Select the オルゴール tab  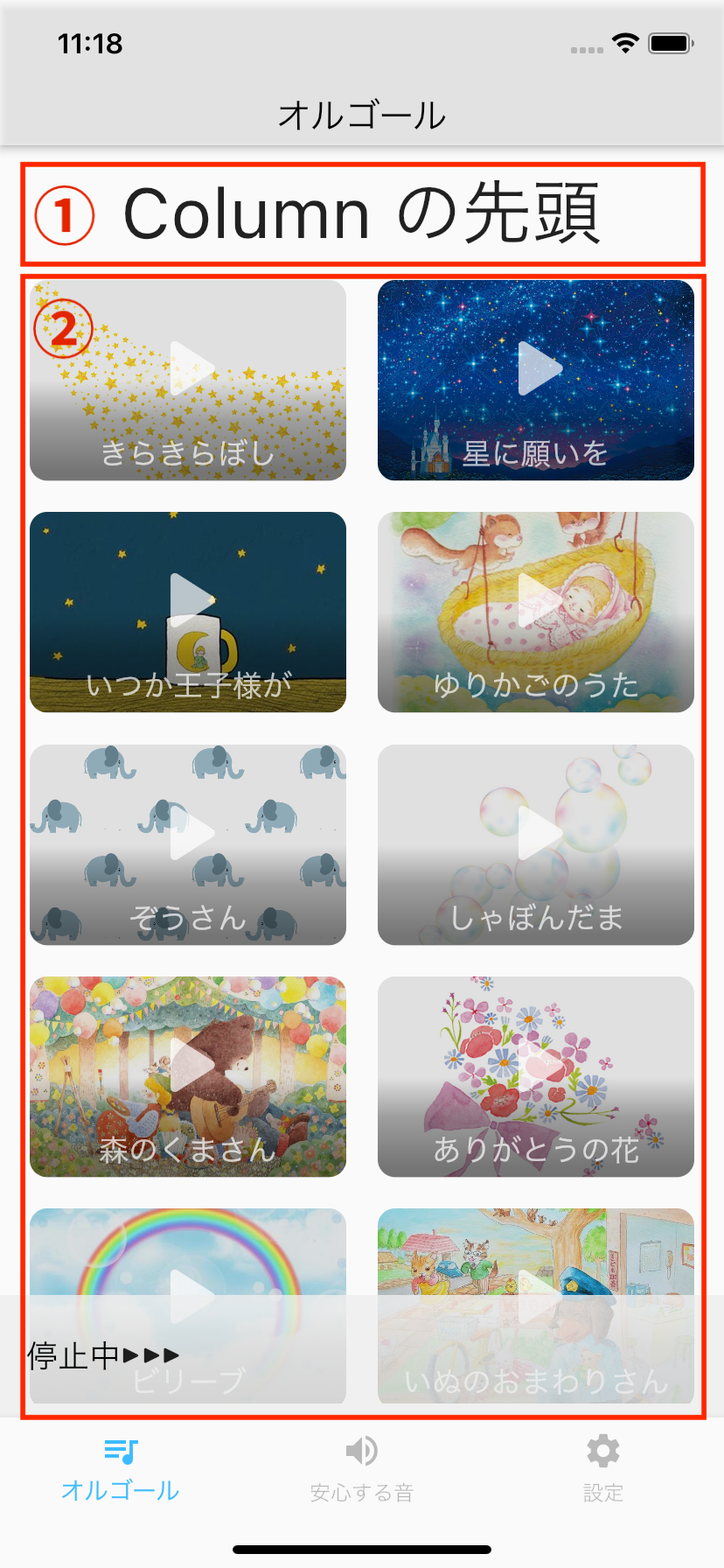[x=121, y=1470]
